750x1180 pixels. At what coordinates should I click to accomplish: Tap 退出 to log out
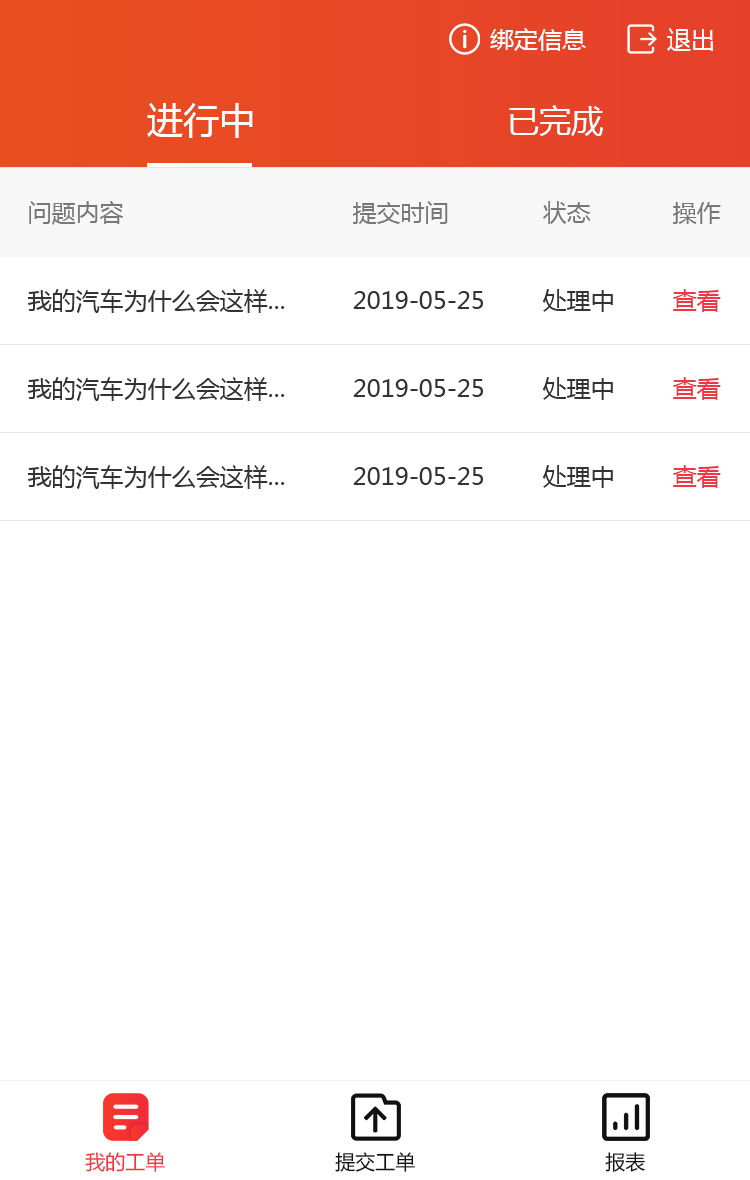pyautogui.click(x=671, y=40)
